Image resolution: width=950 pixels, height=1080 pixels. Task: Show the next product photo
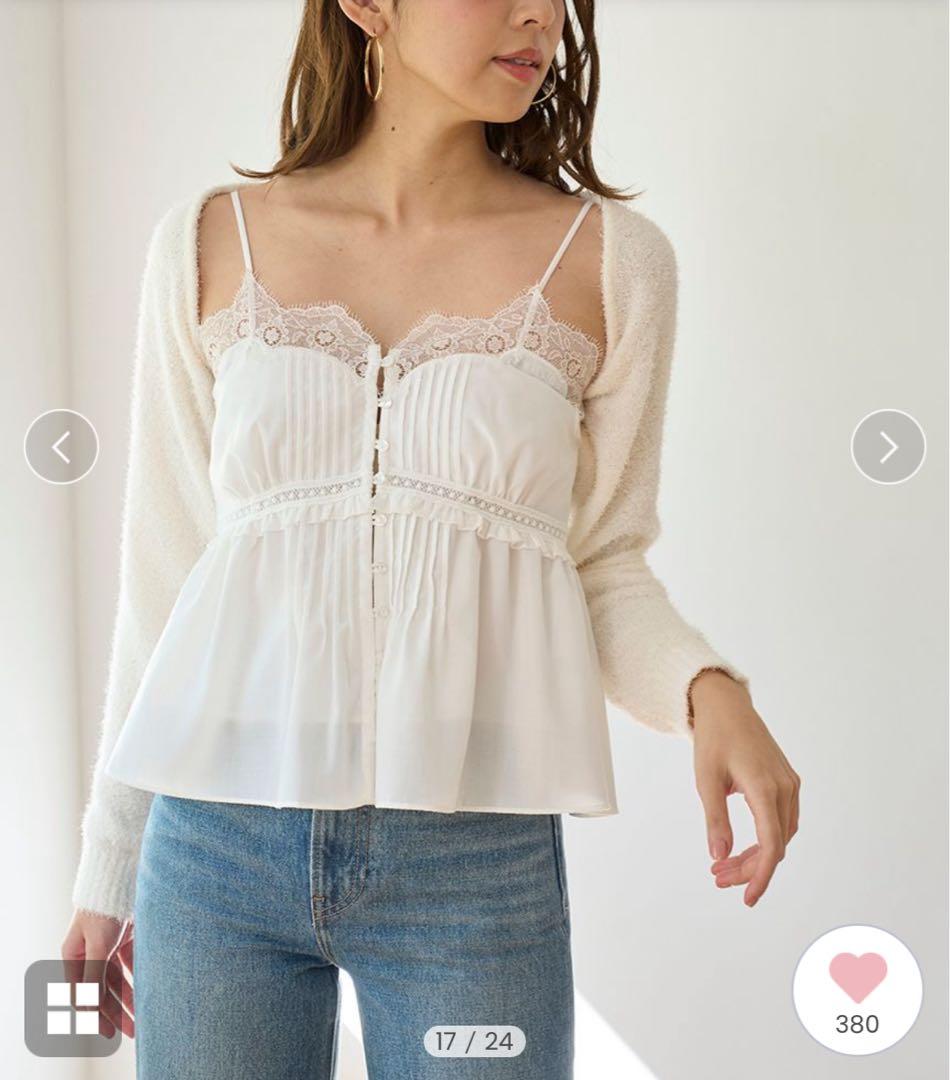(x=888, y=447)
